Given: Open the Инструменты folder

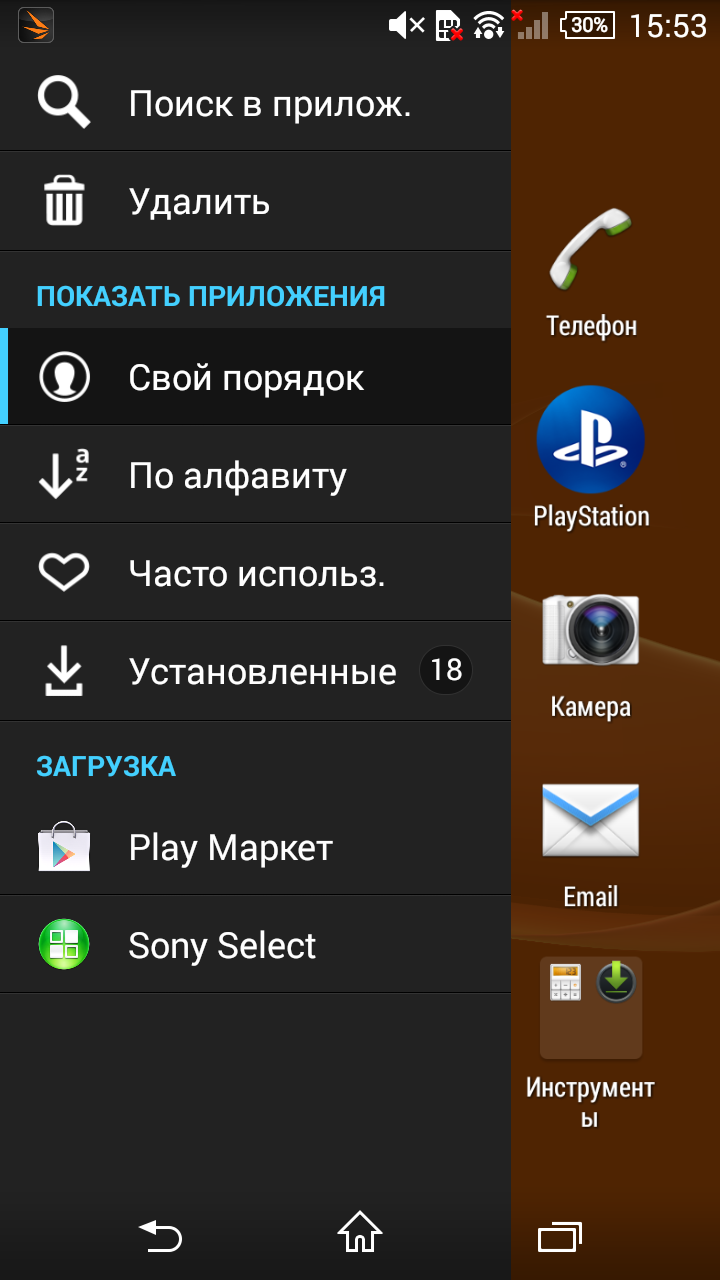Looking at the screenshot, I should (591, 1008).
